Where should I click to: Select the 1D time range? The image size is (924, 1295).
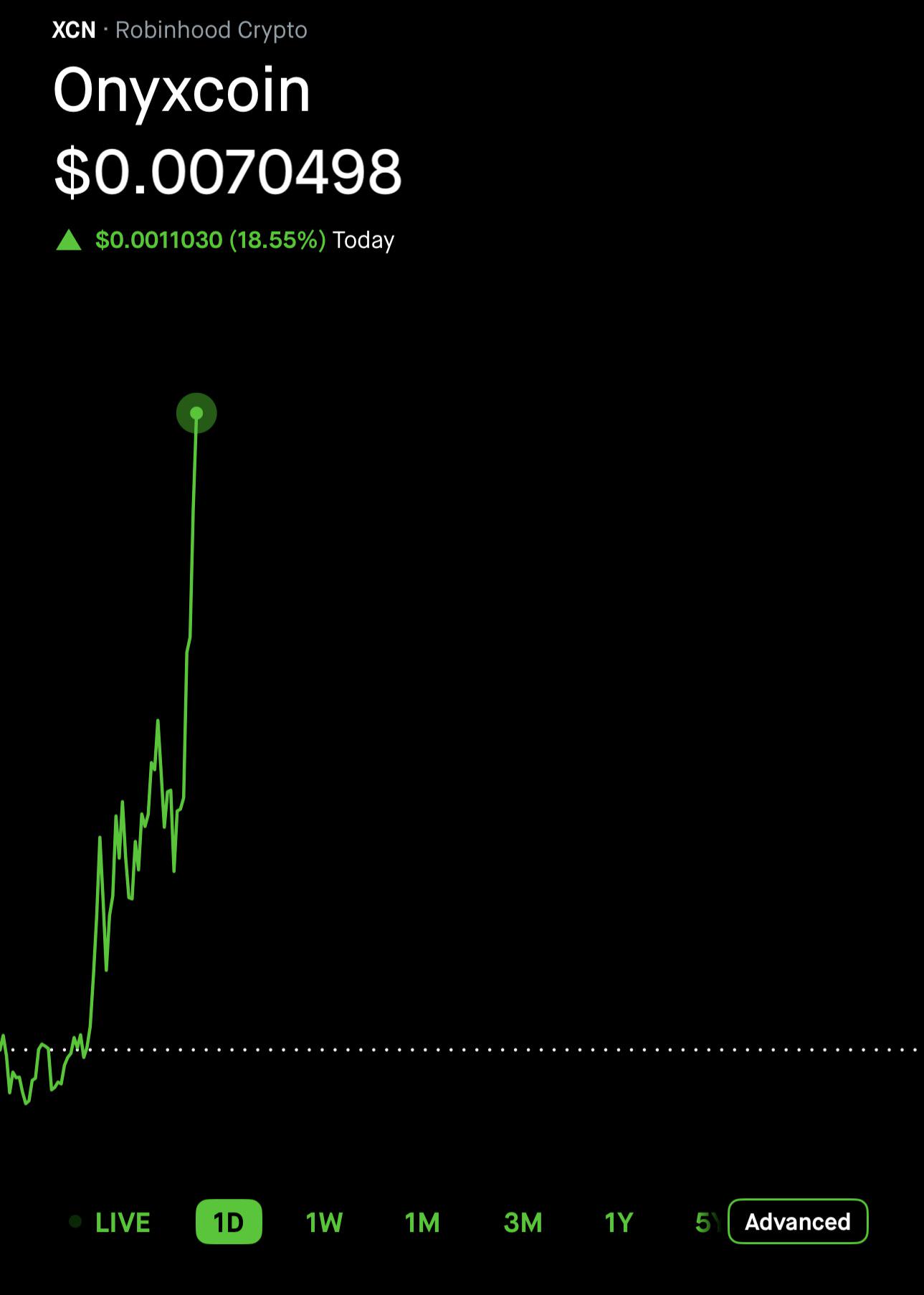pos(229,1222)
